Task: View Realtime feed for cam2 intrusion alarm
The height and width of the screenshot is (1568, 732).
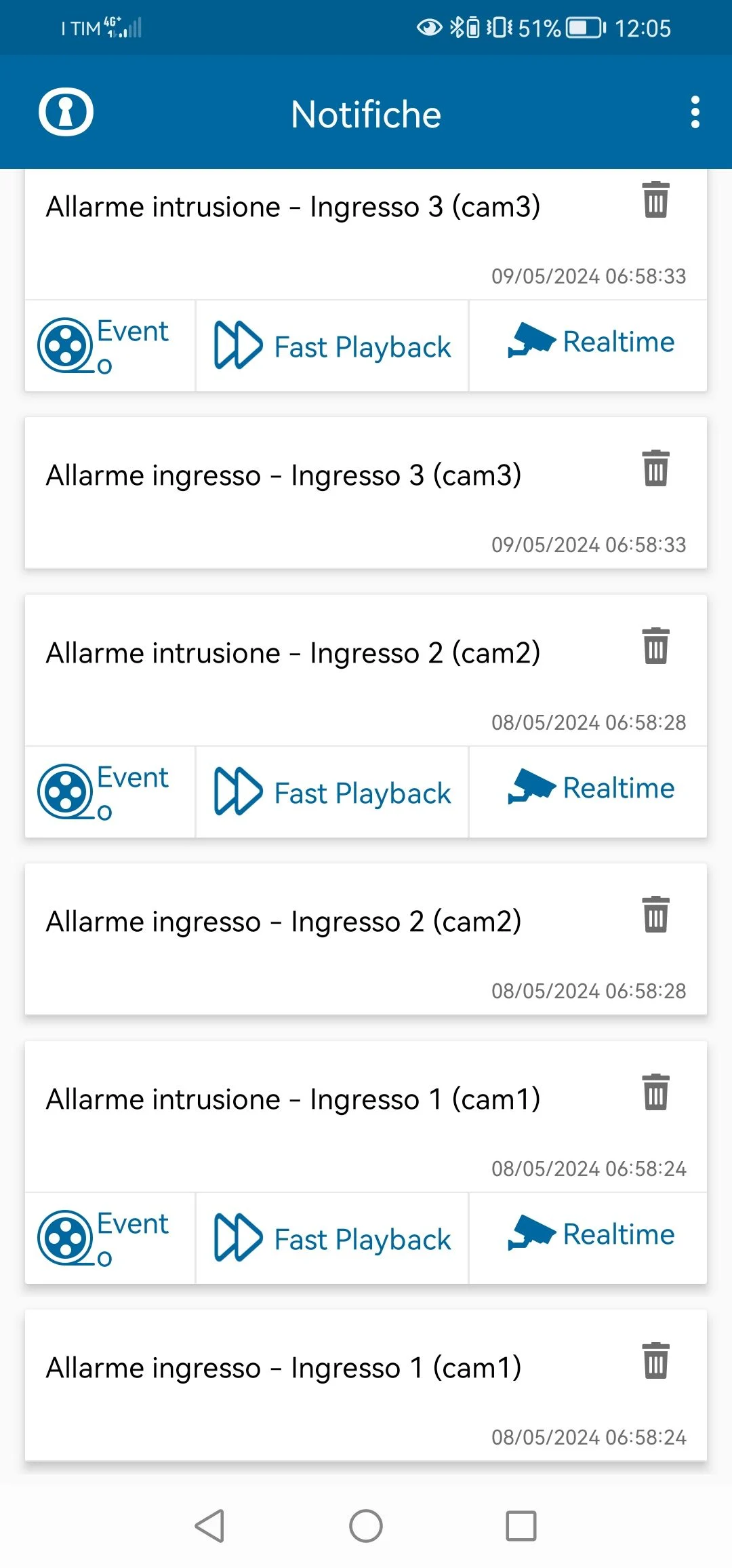Action: pyautogui.click(x=588, y=792)
